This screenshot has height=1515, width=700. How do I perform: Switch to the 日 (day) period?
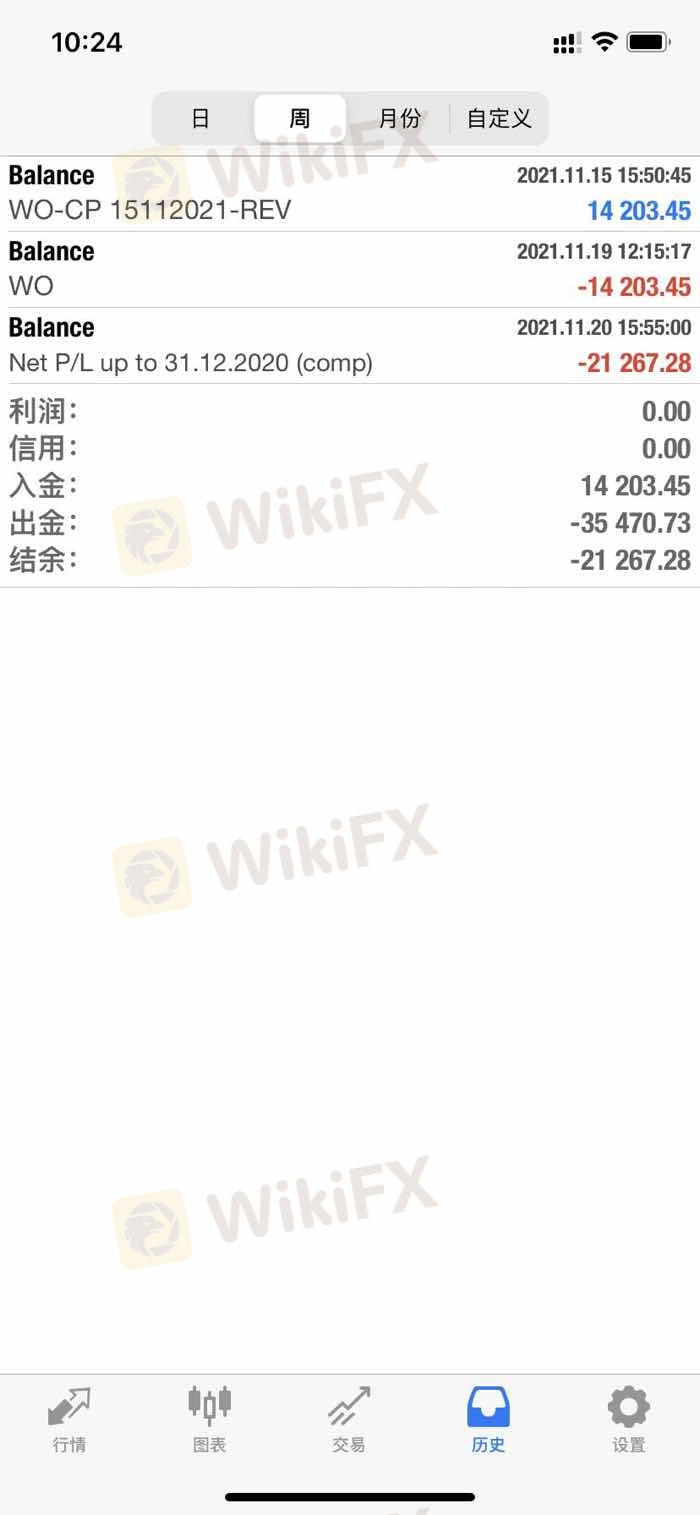pos(201,119)
